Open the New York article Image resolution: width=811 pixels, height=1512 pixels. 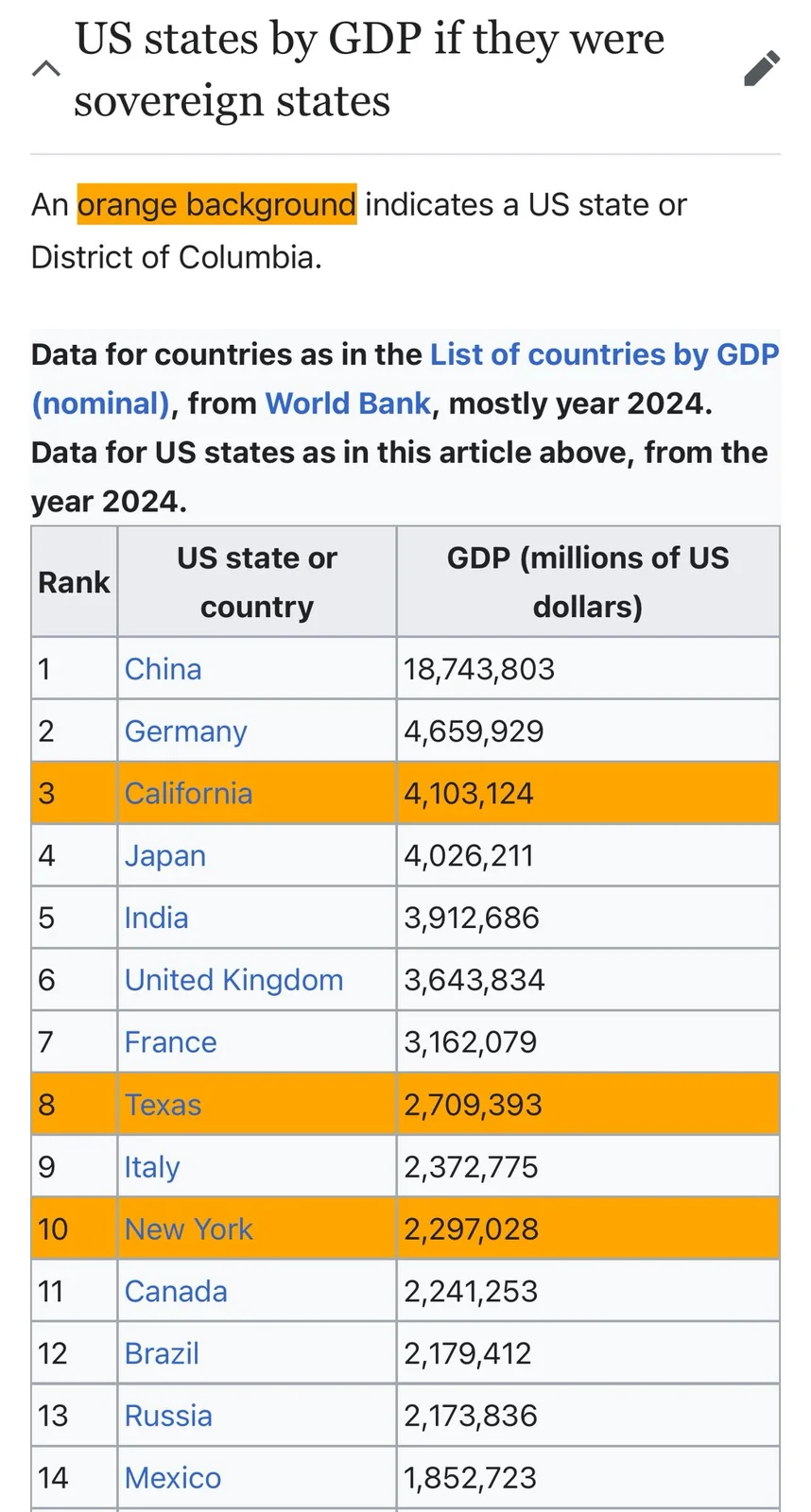[188, 1229]
